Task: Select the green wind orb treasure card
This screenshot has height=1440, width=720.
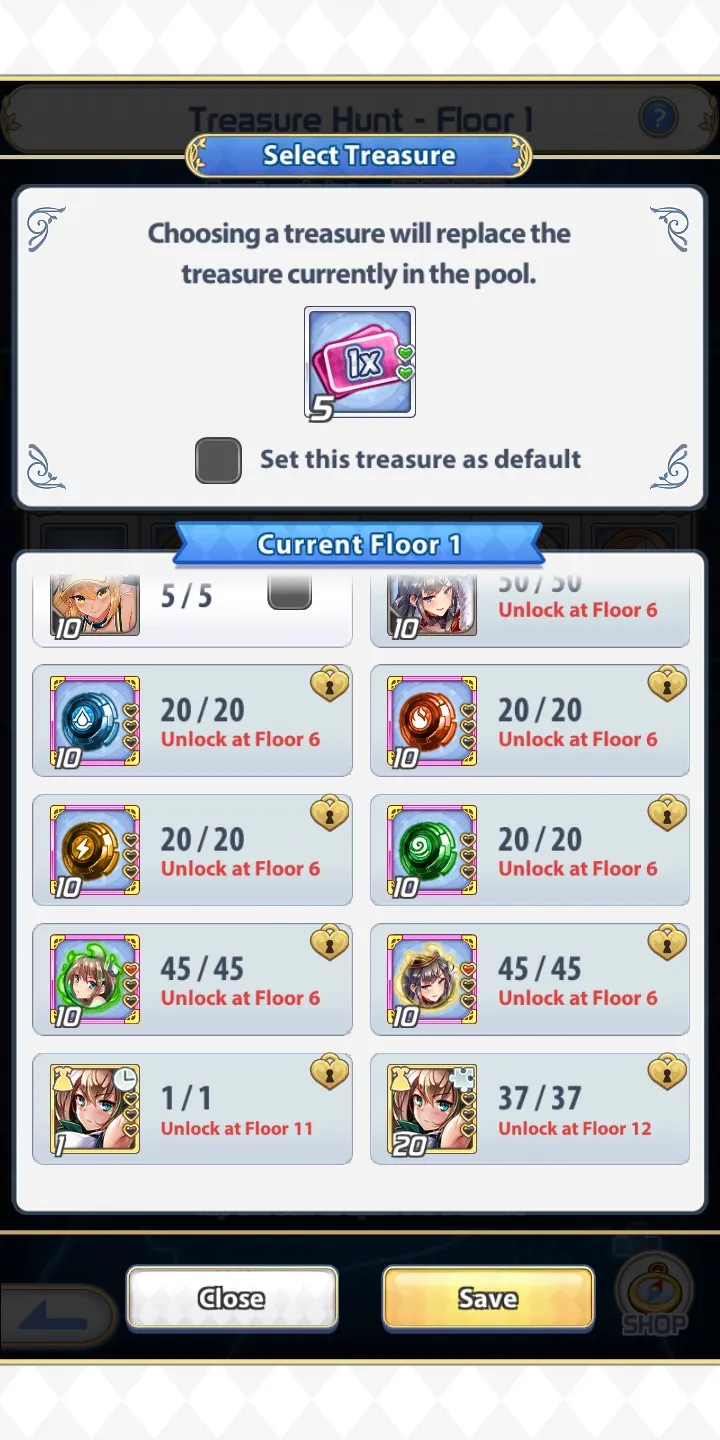Action: coord(530,850)
